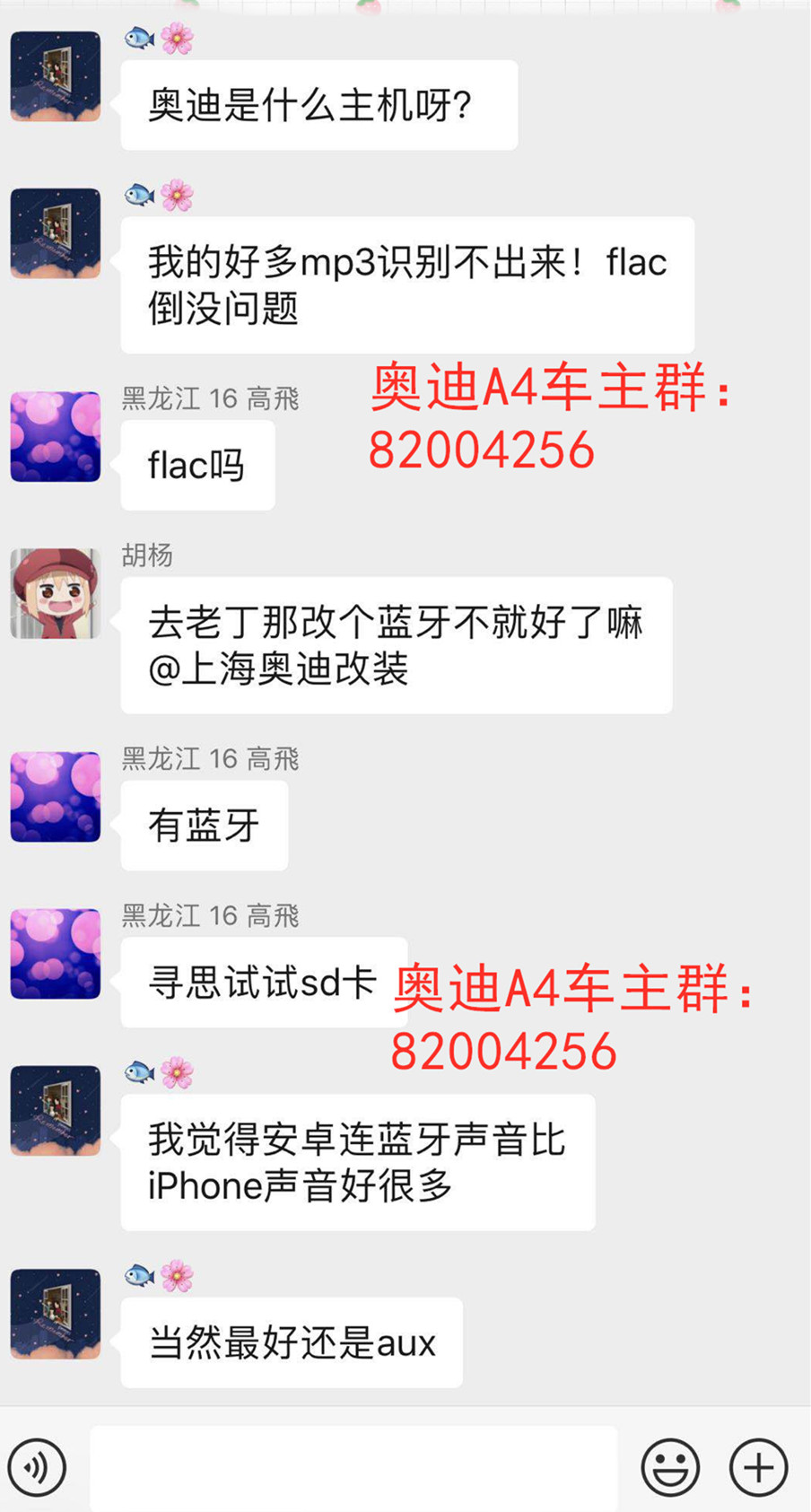
Task: Tap avatar beside "有蓝牙" message
Action: coord(56,797)
